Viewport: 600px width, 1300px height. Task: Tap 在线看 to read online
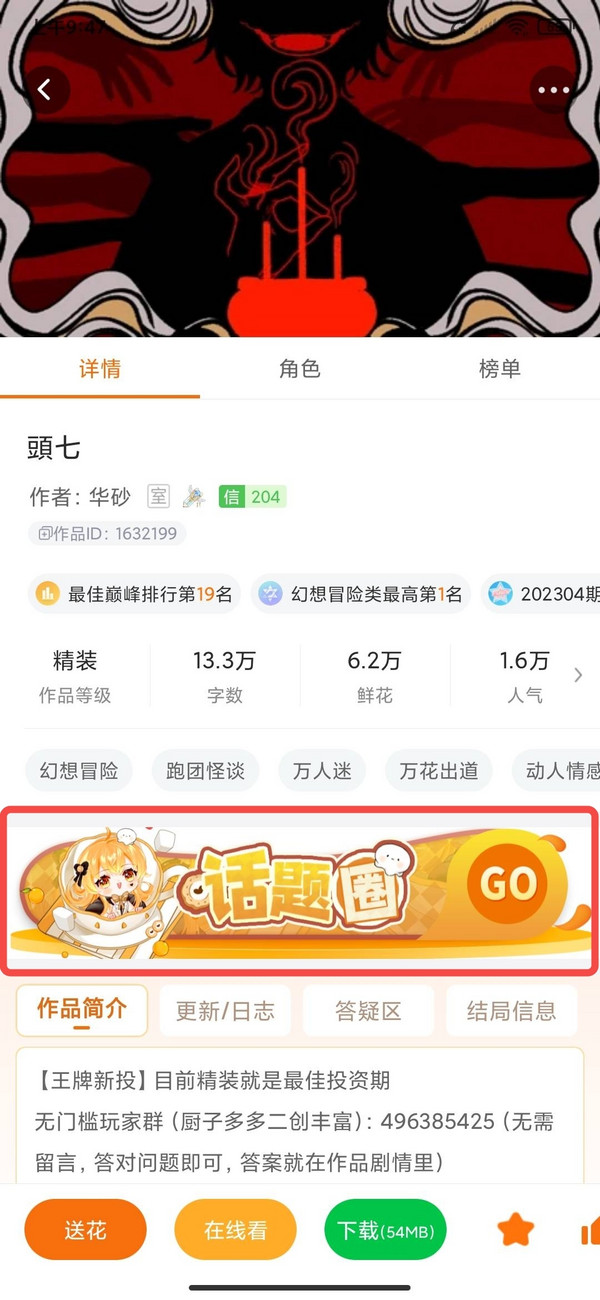[x=235, y=1229]
